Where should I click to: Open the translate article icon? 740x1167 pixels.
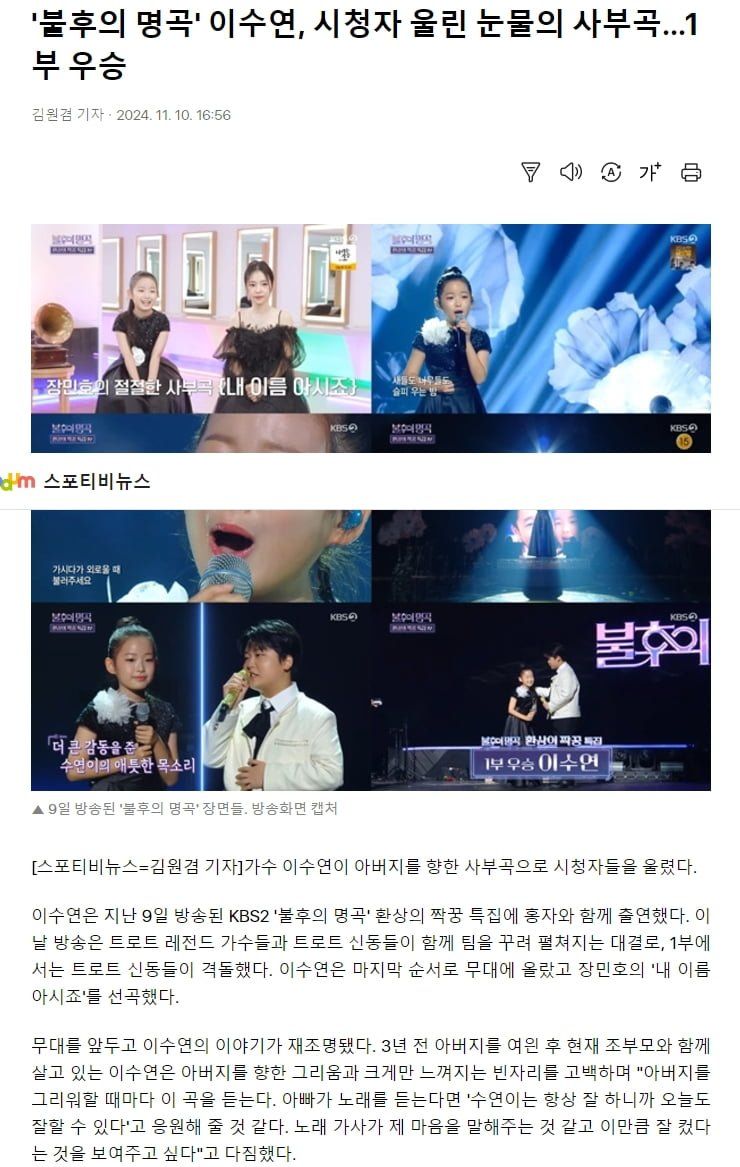pyautogui.click(x=611, y=172)
